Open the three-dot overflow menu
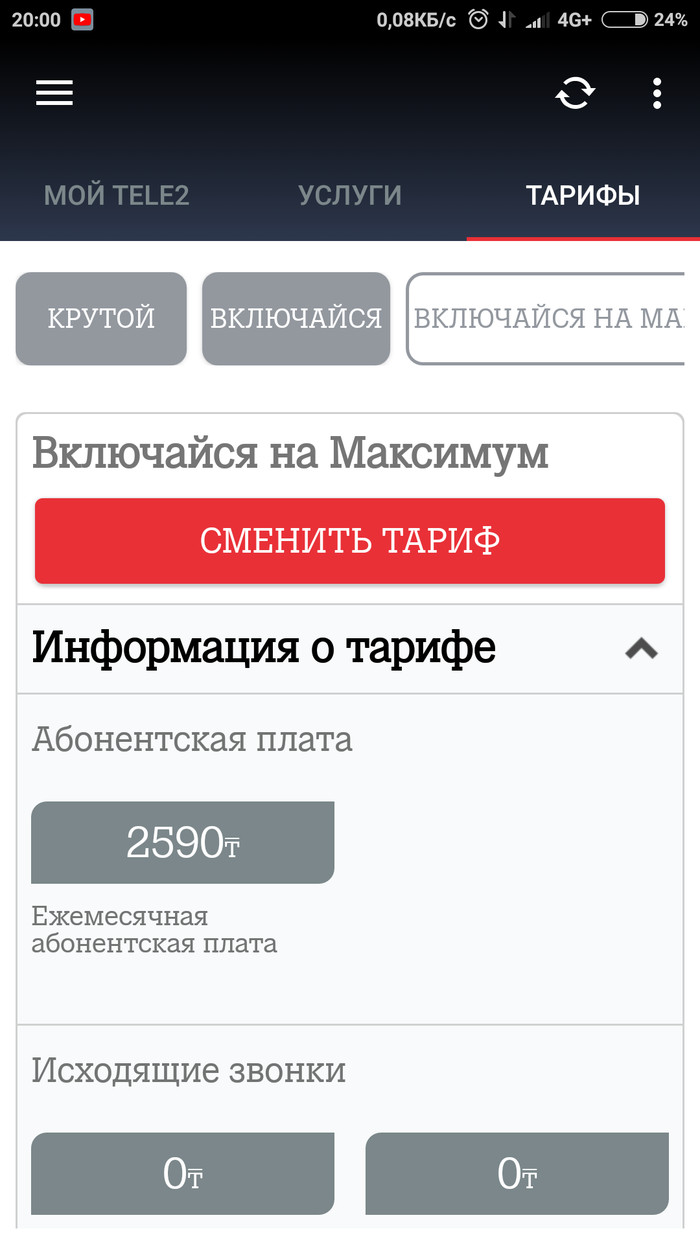 [657, 93]
